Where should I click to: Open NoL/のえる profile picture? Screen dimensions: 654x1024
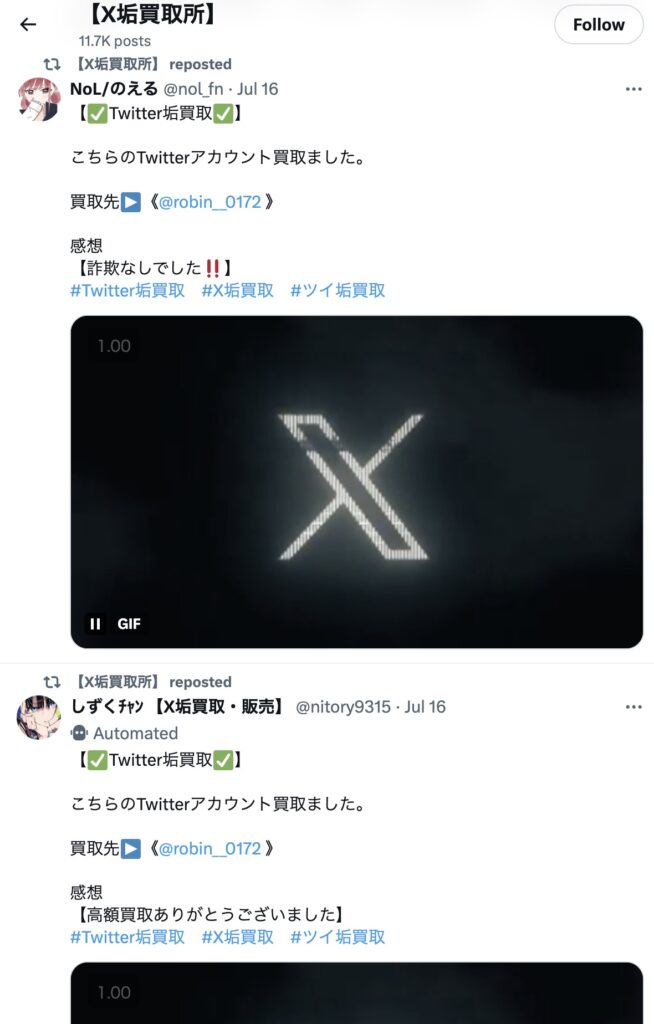[39, 99]
